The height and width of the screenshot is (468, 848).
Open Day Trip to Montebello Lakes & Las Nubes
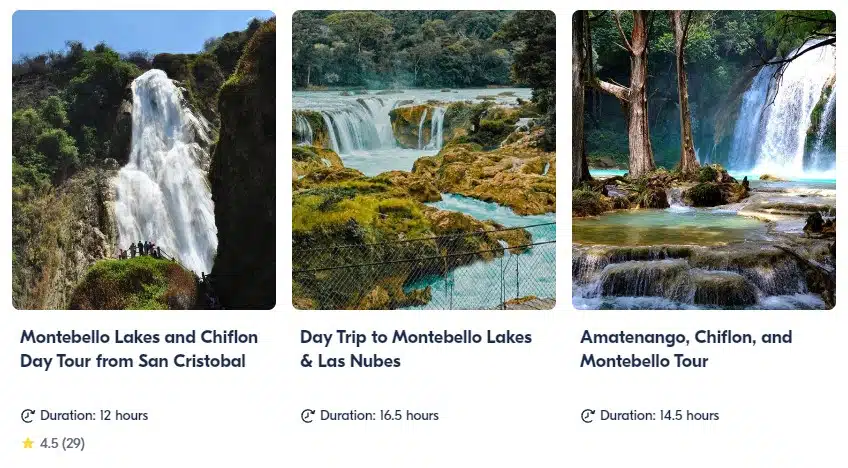tap(415, 348)
